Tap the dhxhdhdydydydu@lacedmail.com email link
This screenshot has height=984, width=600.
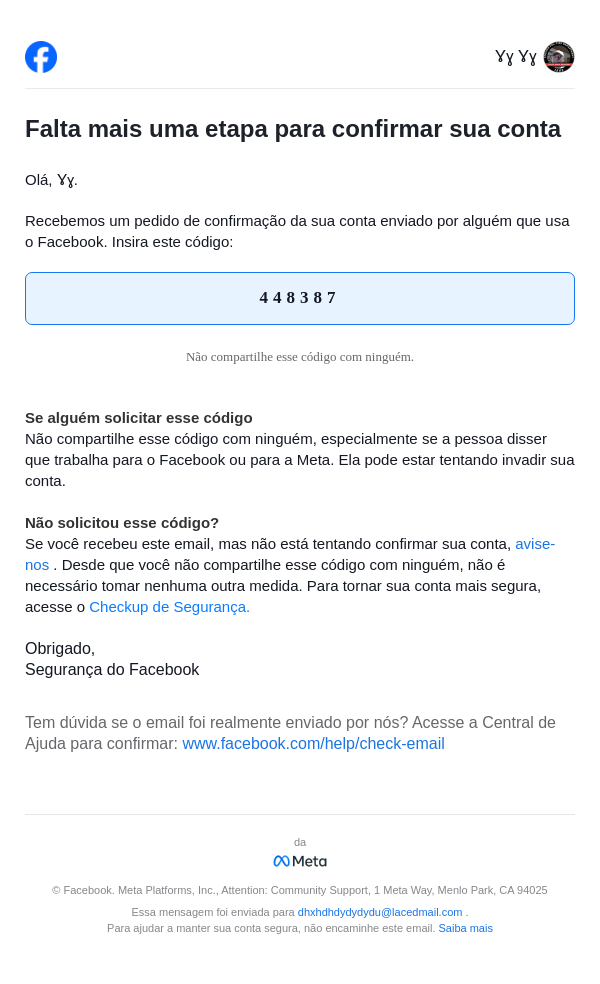380,912
